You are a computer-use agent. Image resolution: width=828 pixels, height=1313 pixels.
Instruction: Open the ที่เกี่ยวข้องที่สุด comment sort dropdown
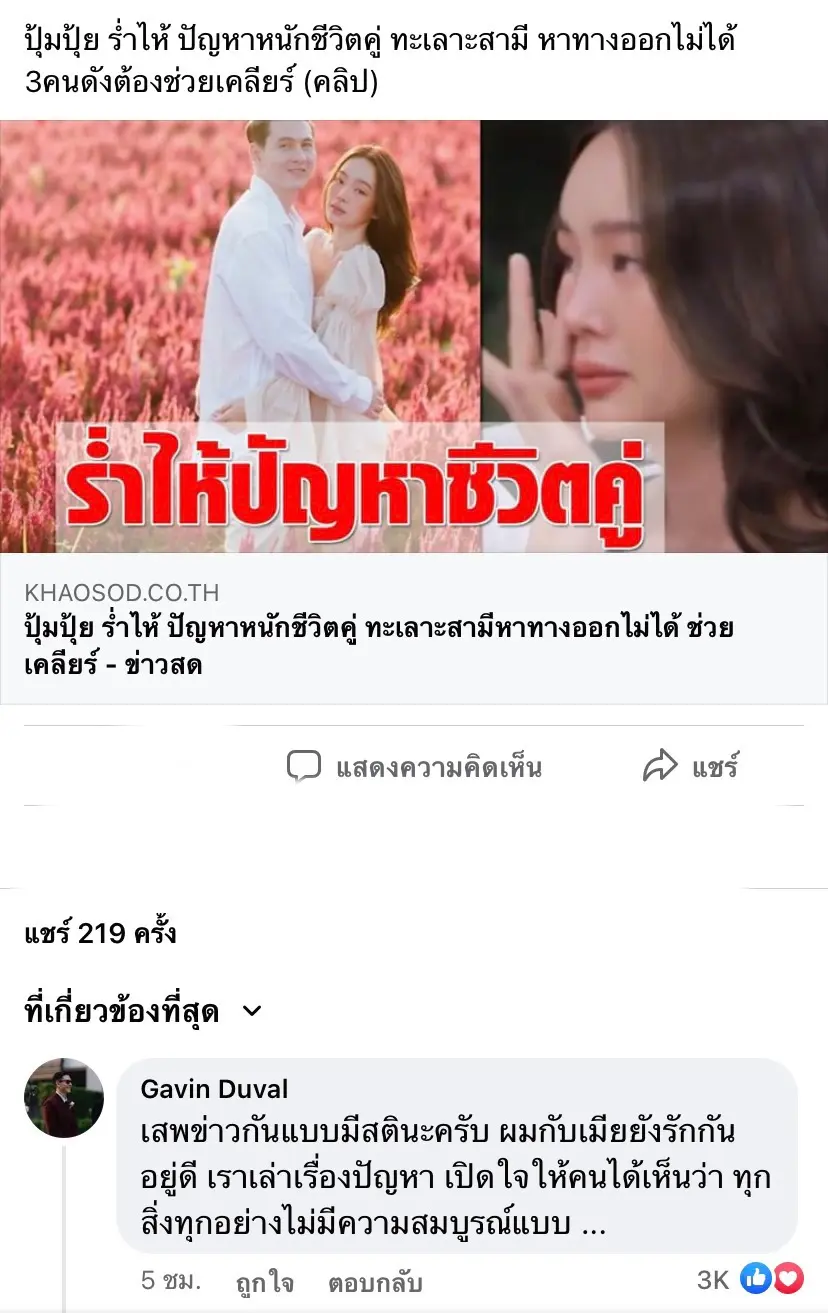[x=143, y=1011]
